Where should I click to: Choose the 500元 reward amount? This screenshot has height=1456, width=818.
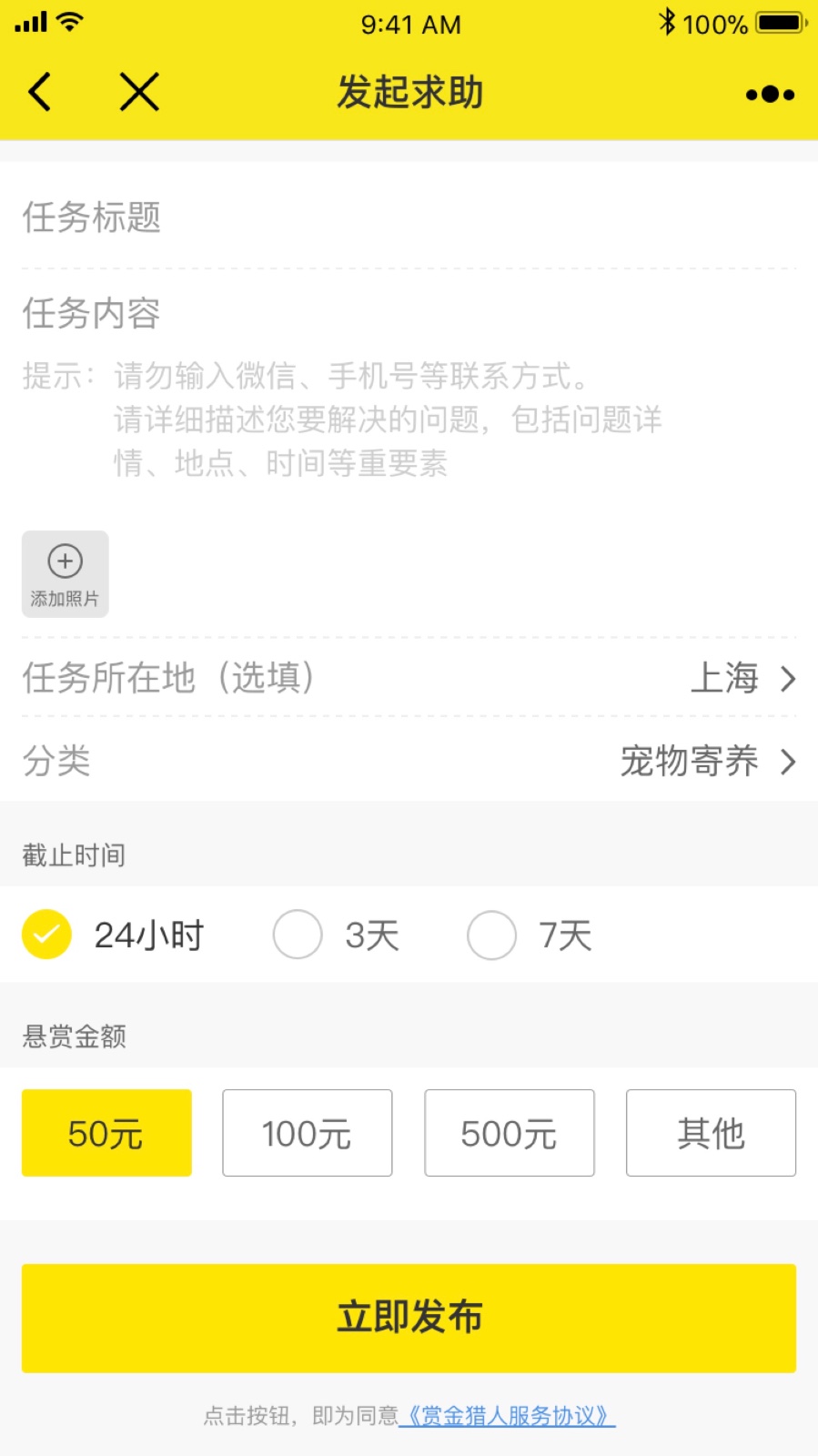tap(510, 1133)
